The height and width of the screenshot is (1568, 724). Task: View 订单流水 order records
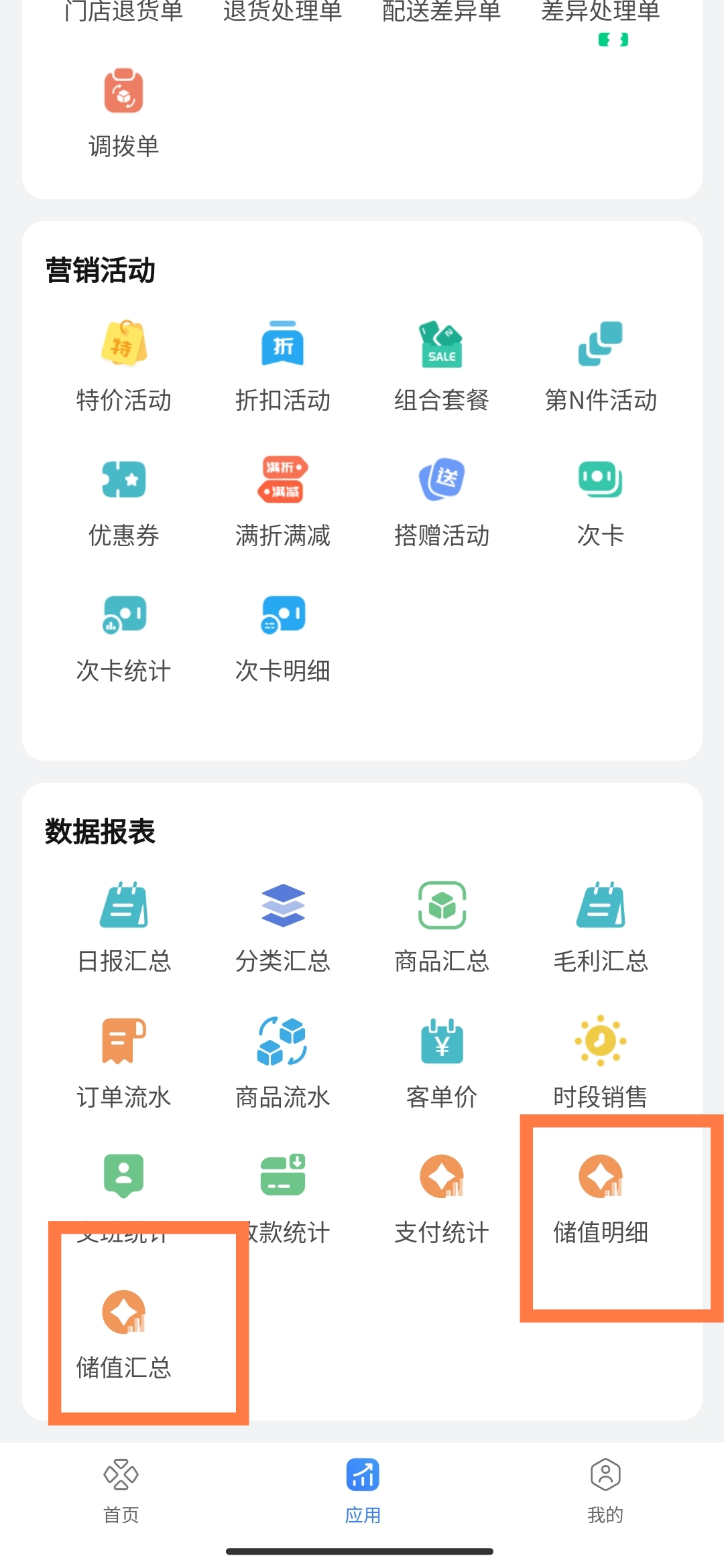coord(123,1063)
